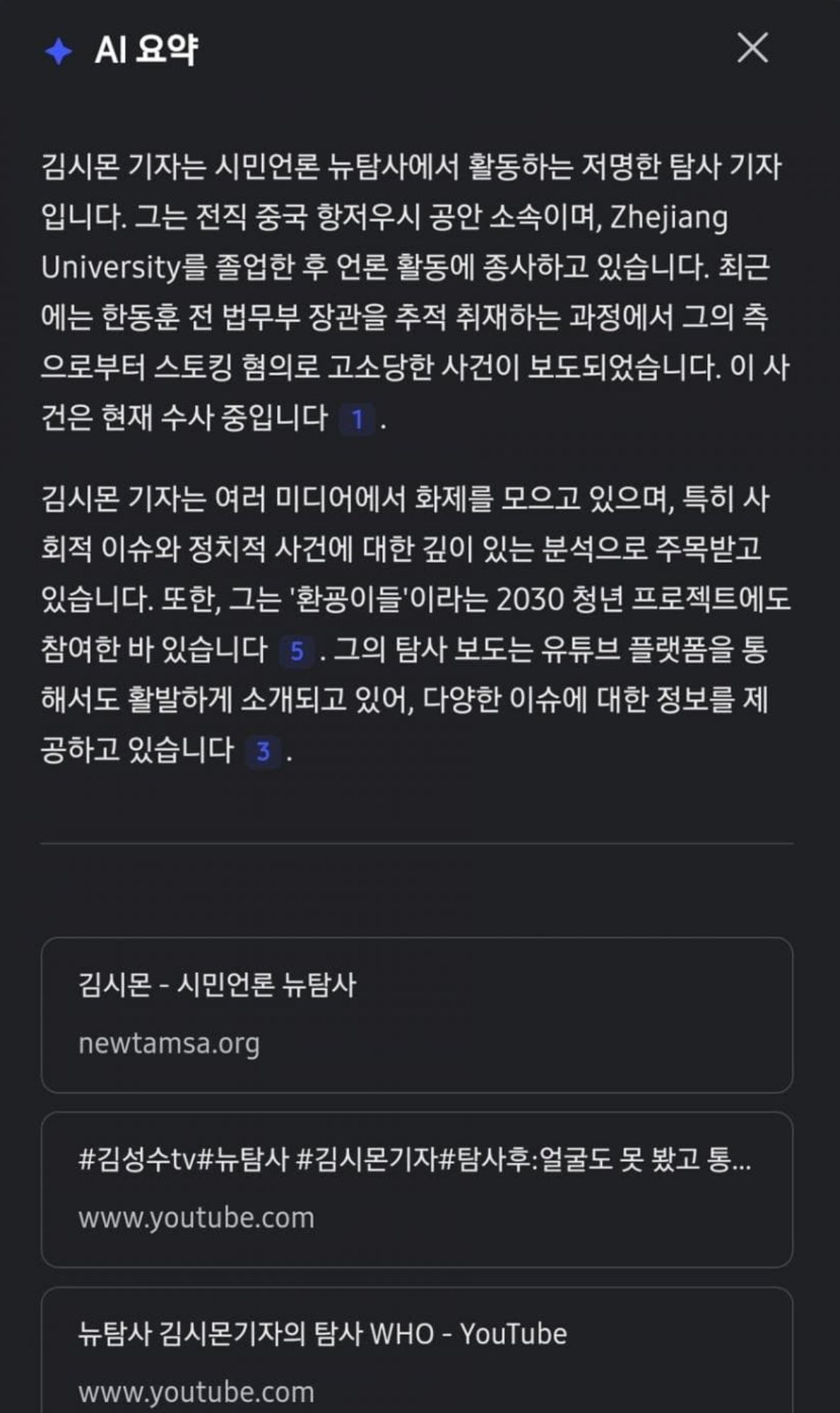This screenshot has width=840, height=1413.
Task: Close the AI 요약 panel
Action: 752,48
